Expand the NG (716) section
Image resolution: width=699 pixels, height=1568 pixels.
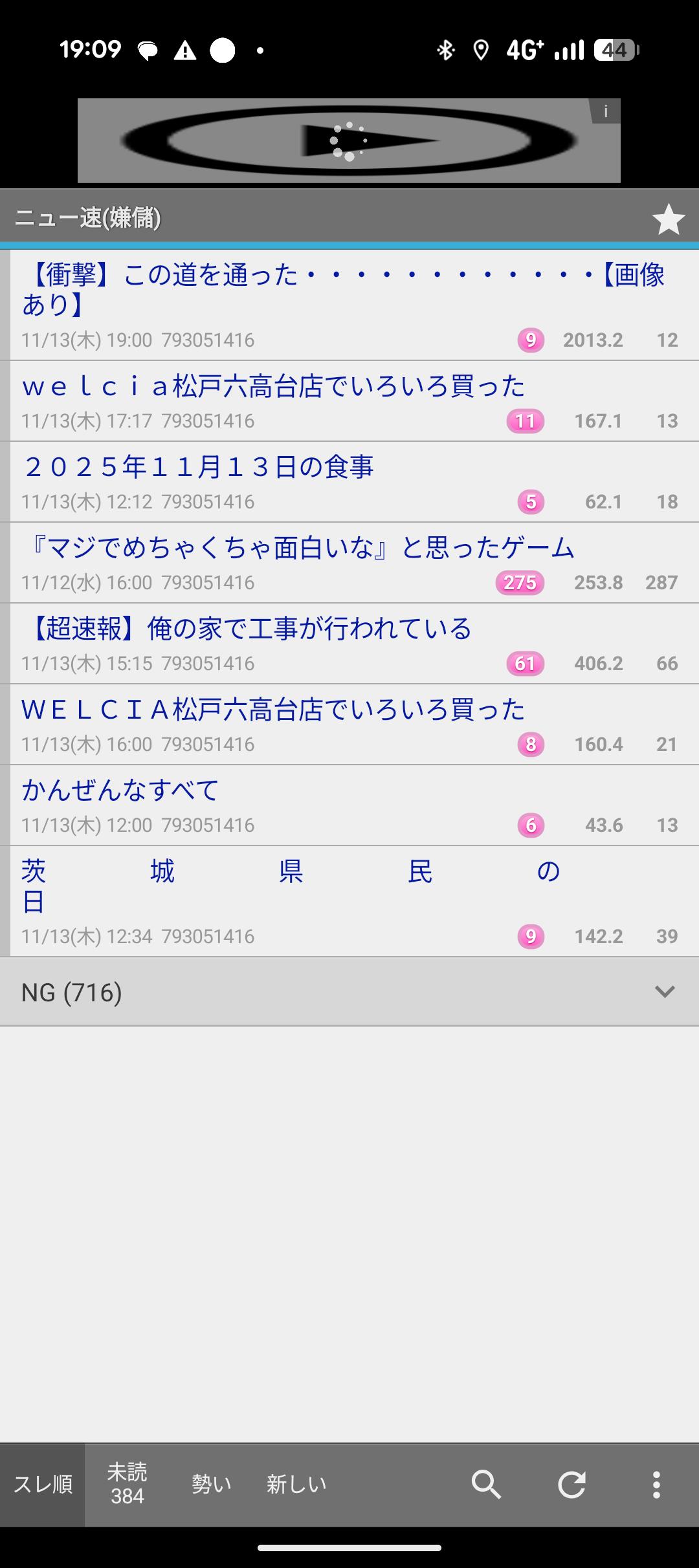point(664,992)
